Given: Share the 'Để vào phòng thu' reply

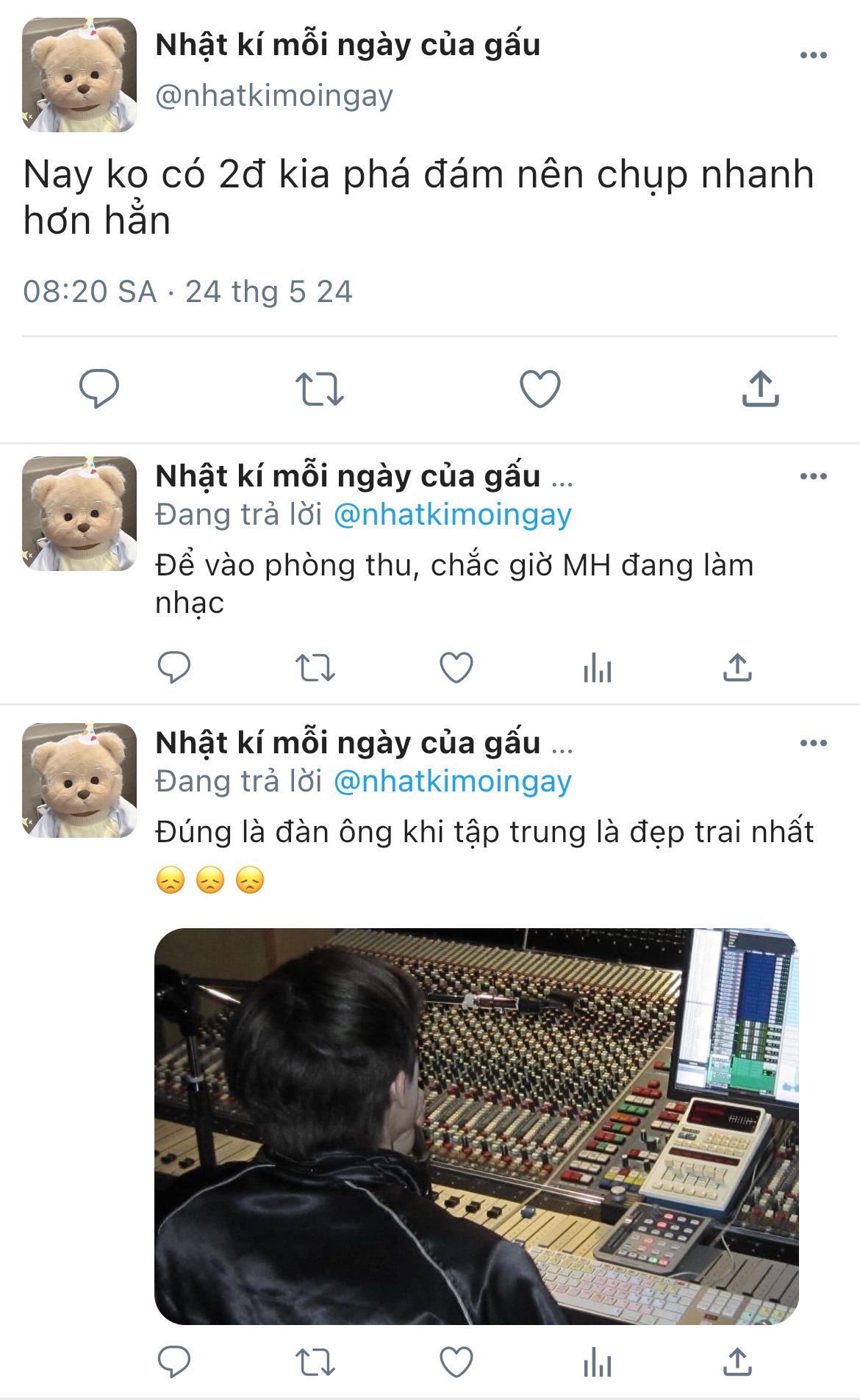Looking at the screenshot, I should tap(737, 668).
